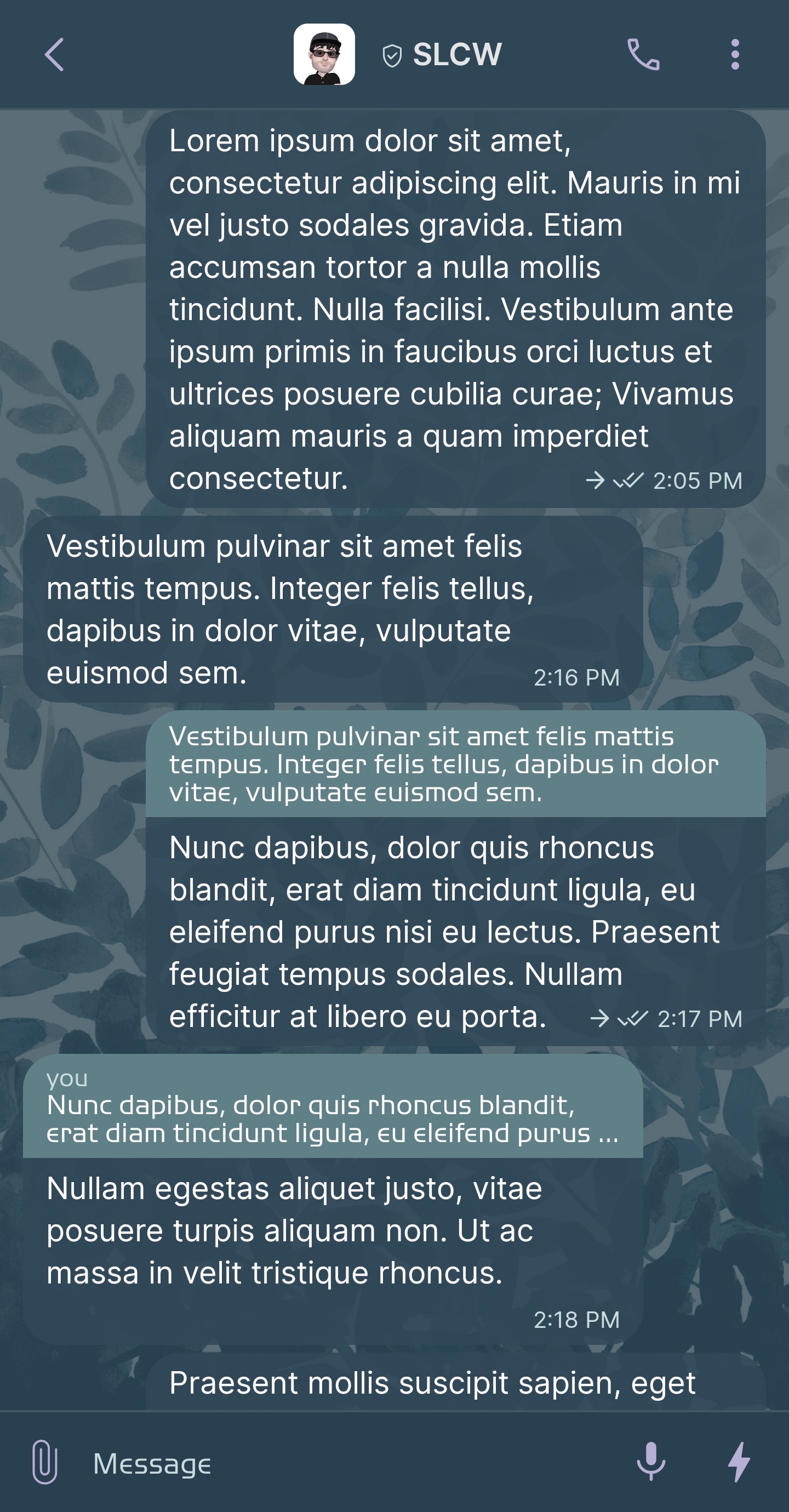Open SLCW contact profile picture
This screenshot has width=789, height=1512.
[x=324, y=55]
